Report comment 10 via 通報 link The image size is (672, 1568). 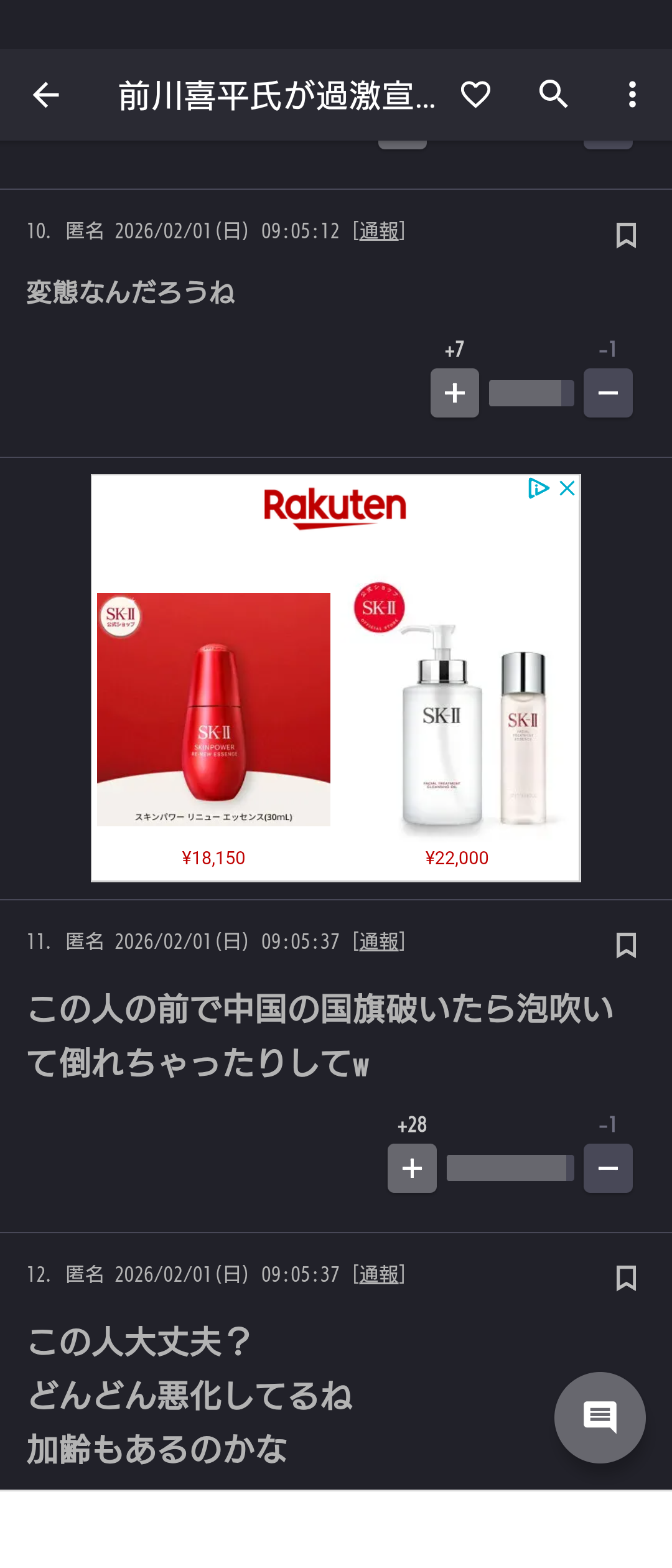(x=379, y=231)
